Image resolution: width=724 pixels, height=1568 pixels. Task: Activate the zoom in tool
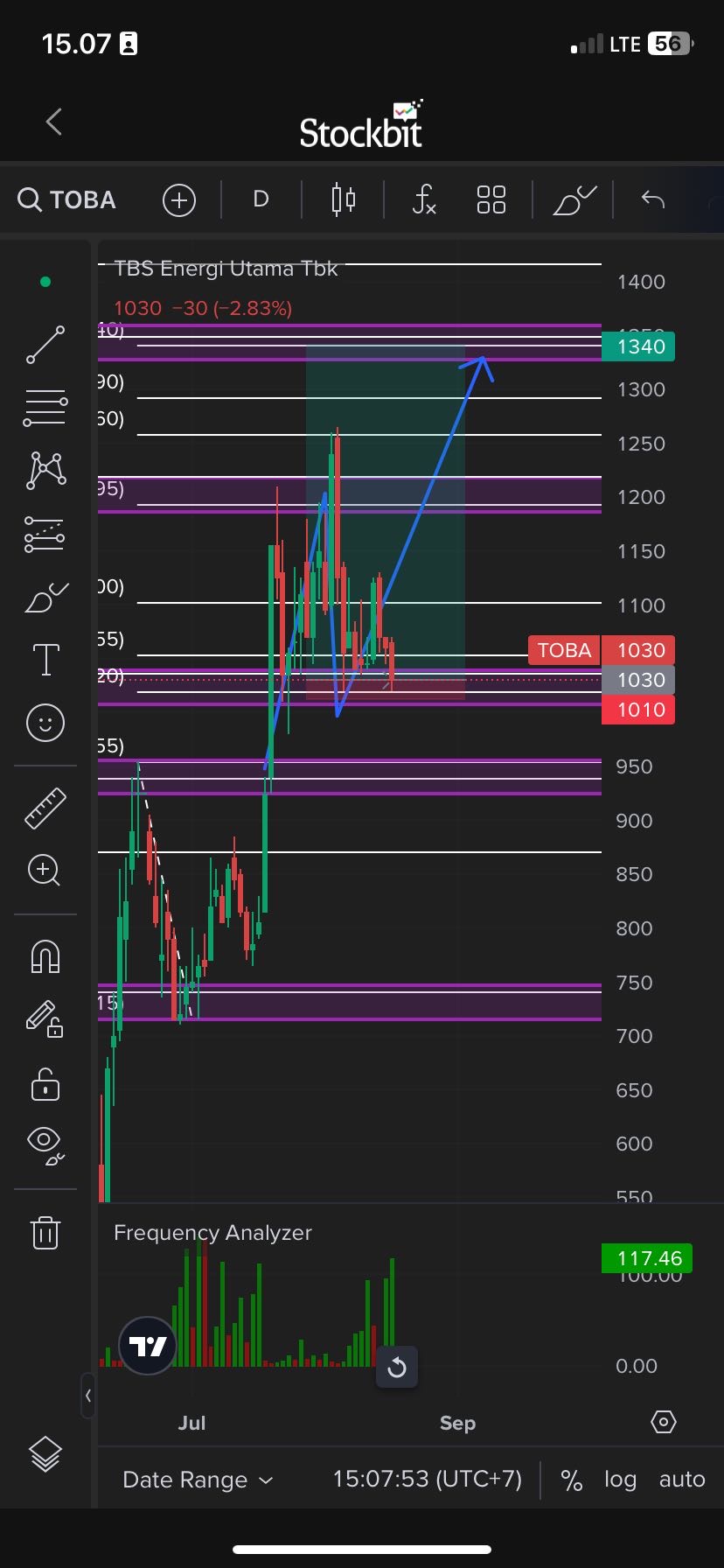[x=44, y=870]
